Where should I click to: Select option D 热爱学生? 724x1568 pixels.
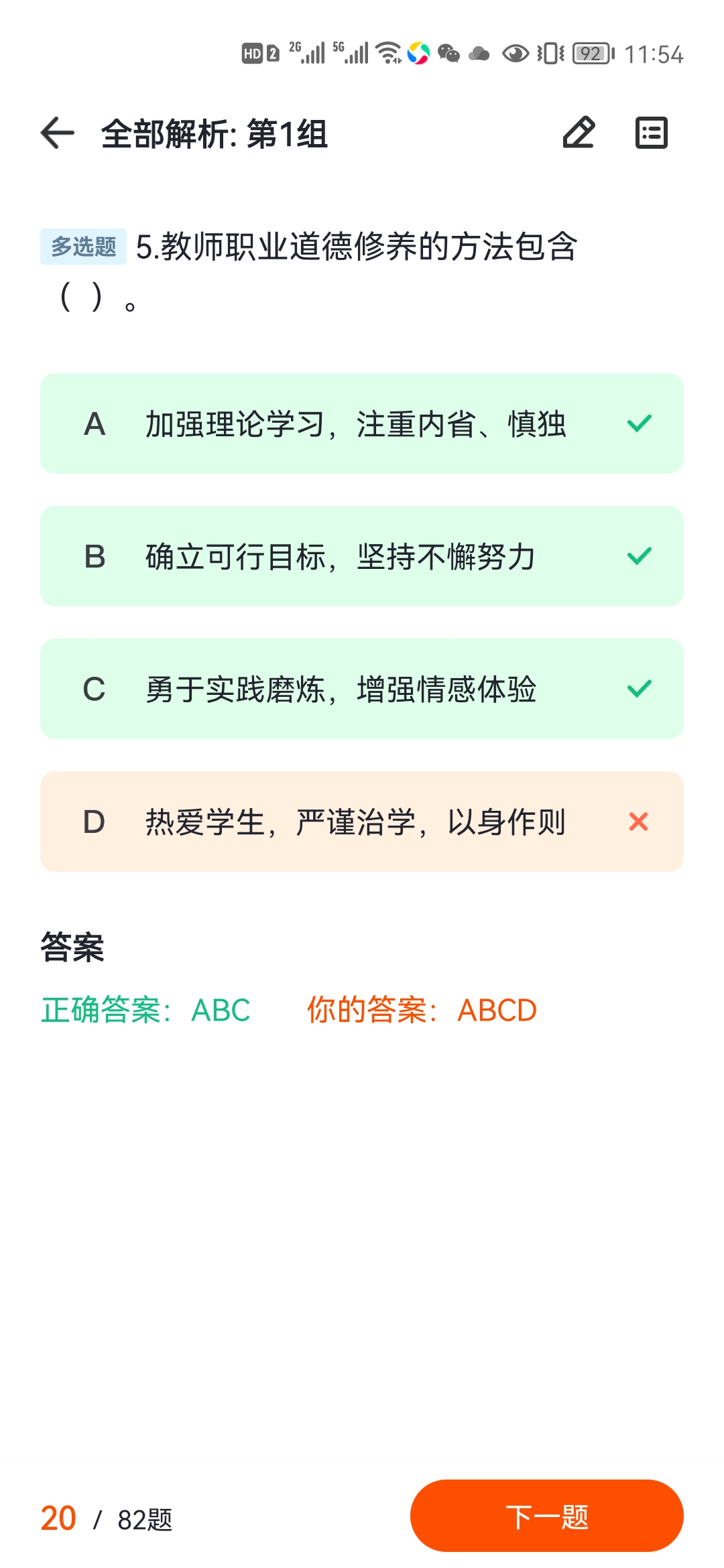coord(362,822)
